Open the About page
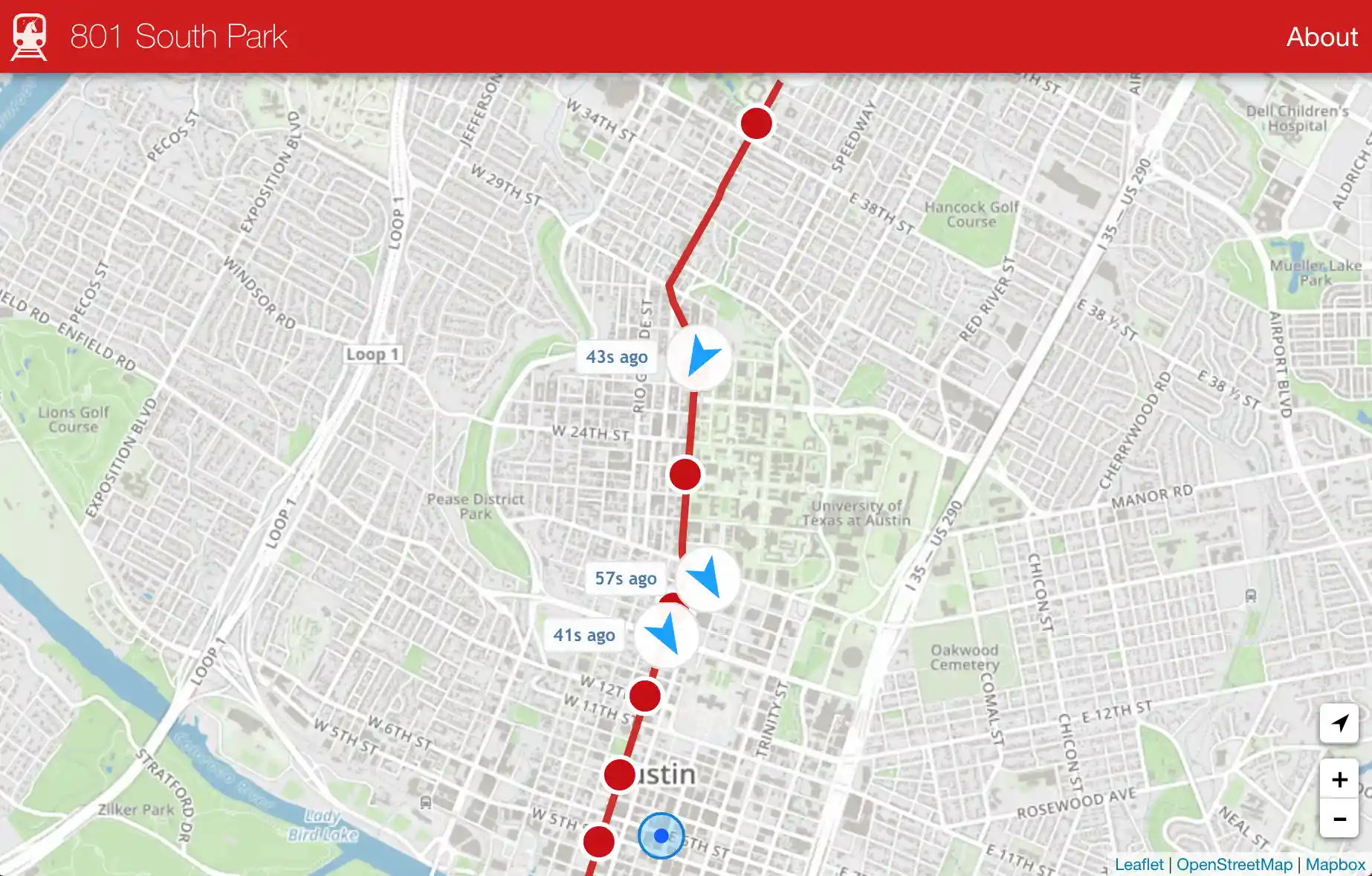Image resolution: width=1372 pixels, height=876 pixels. coord(1321,36)
